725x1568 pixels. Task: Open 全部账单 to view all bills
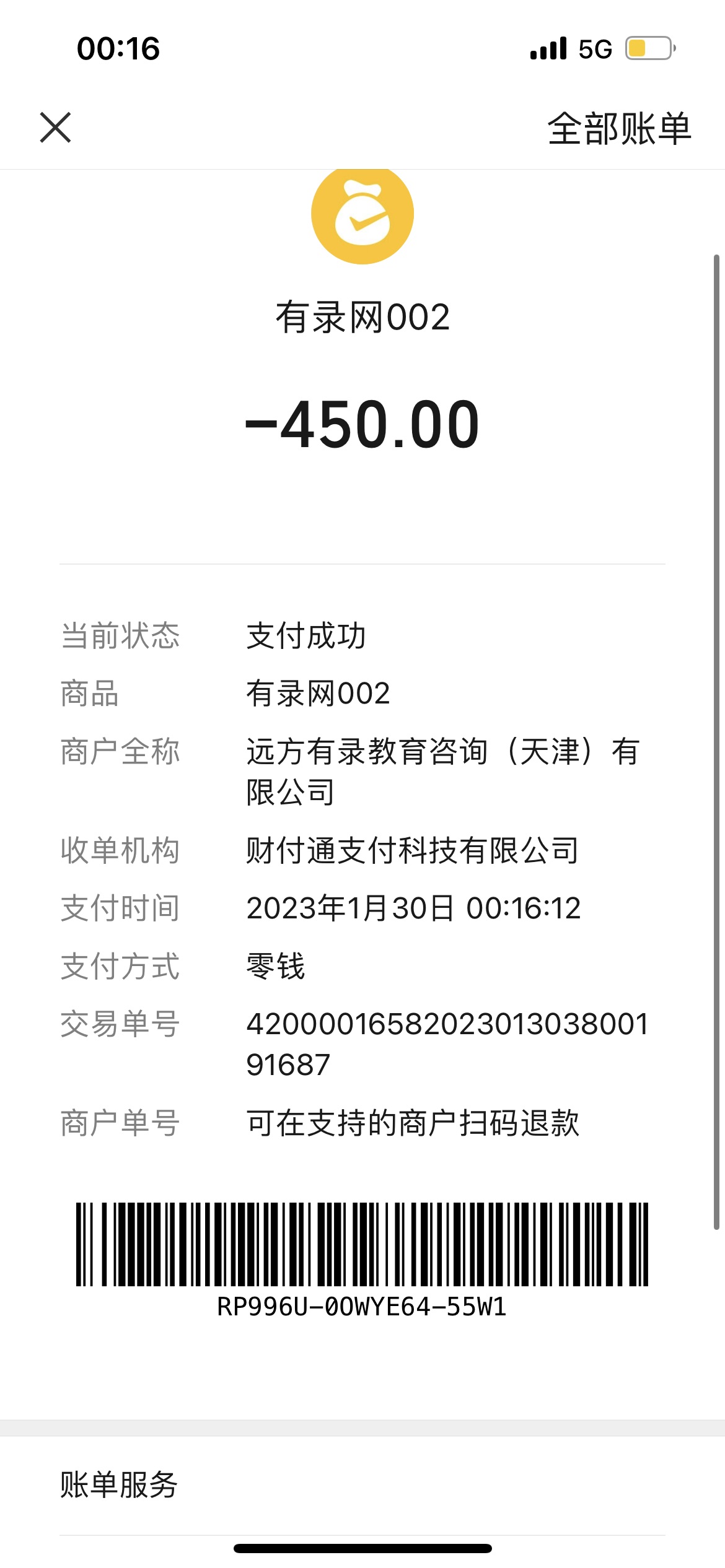(x=618, y=129)
